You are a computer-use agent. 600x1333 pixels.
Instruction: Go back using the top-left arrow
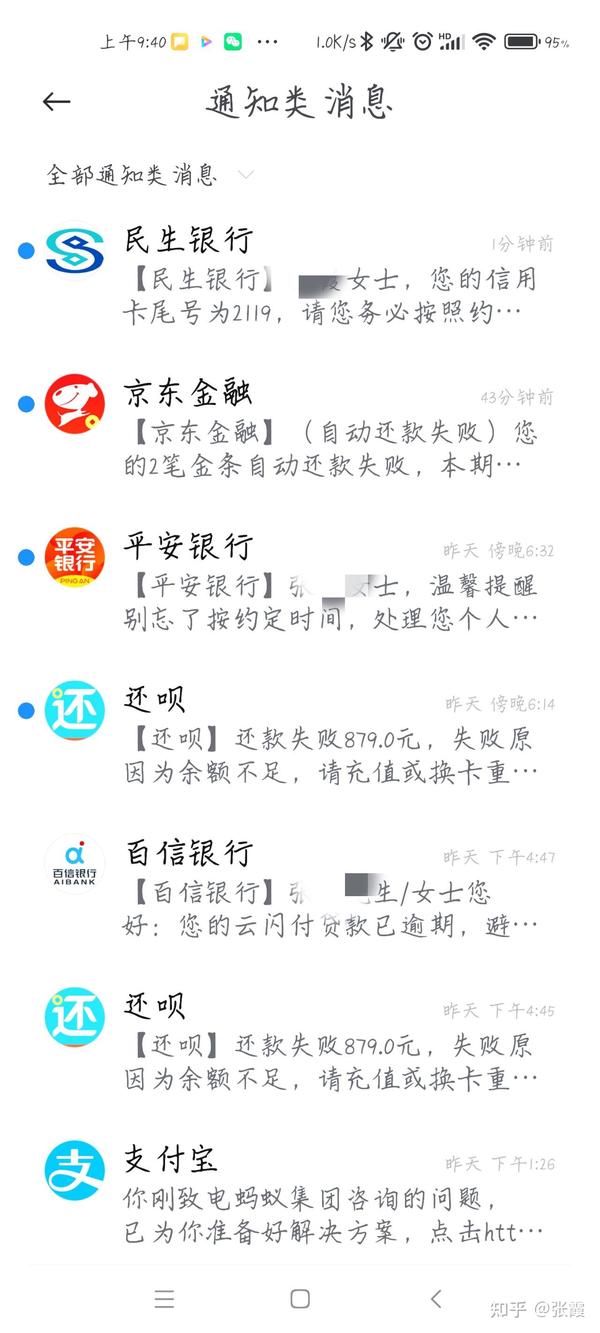pos(56,102)
